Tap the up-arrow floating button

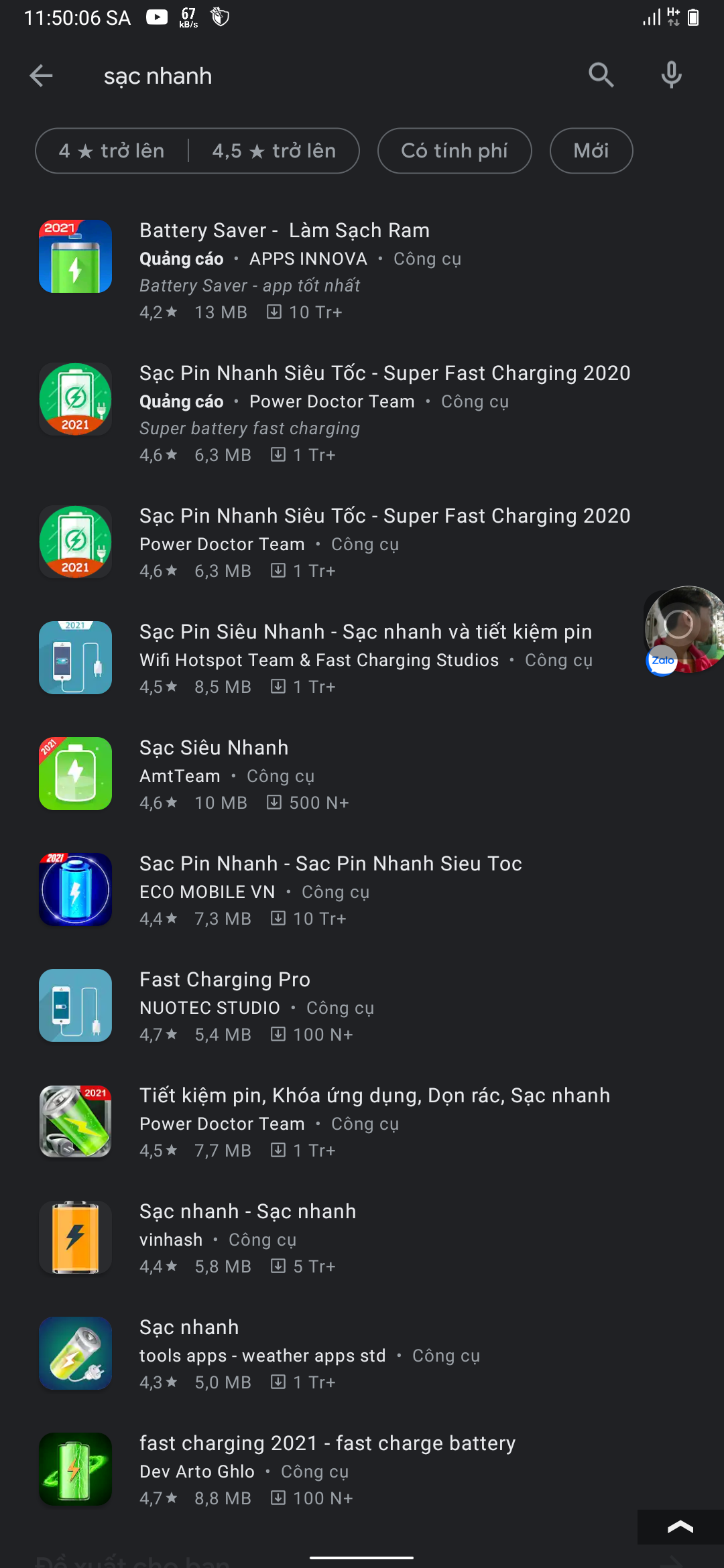tap(680, 1527)
